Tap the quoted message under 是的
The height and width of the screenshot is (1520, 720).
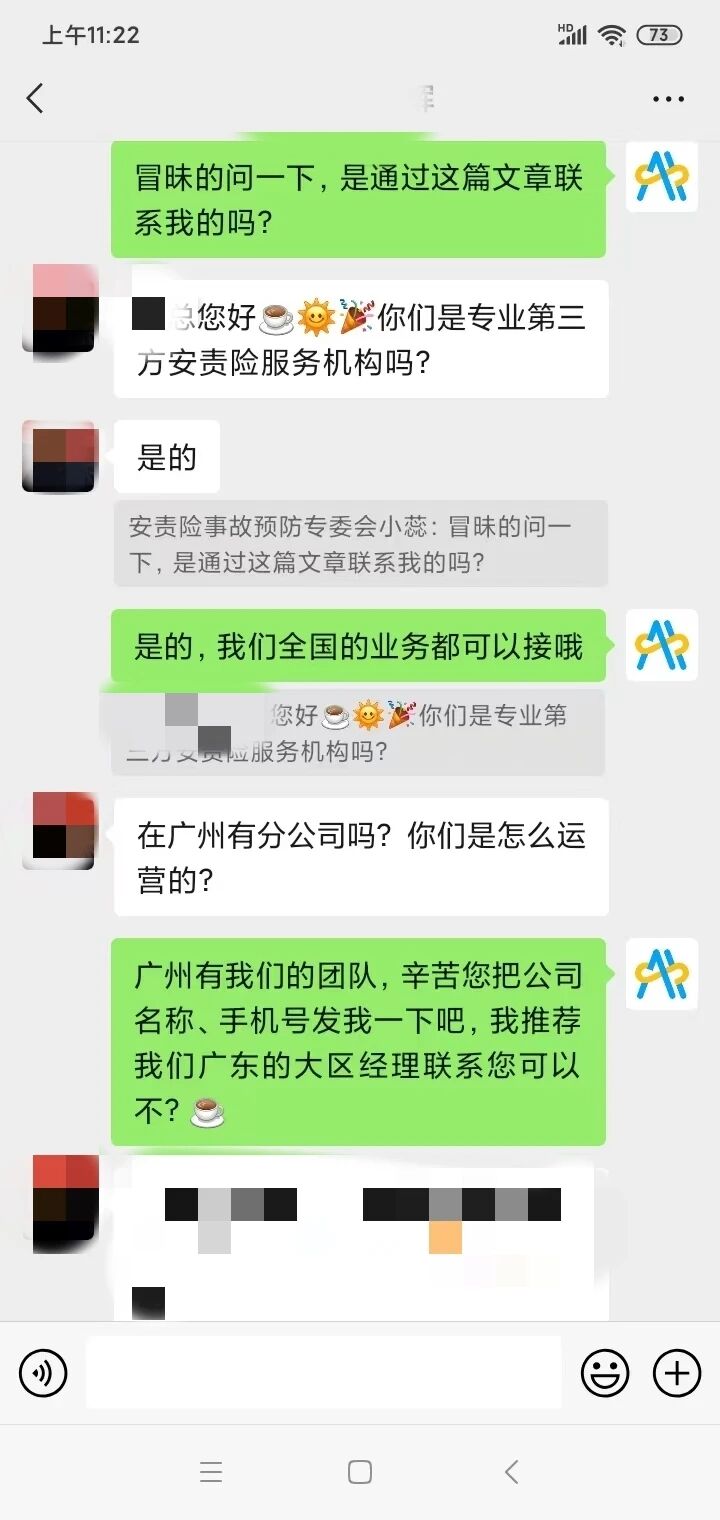point(360,543)
